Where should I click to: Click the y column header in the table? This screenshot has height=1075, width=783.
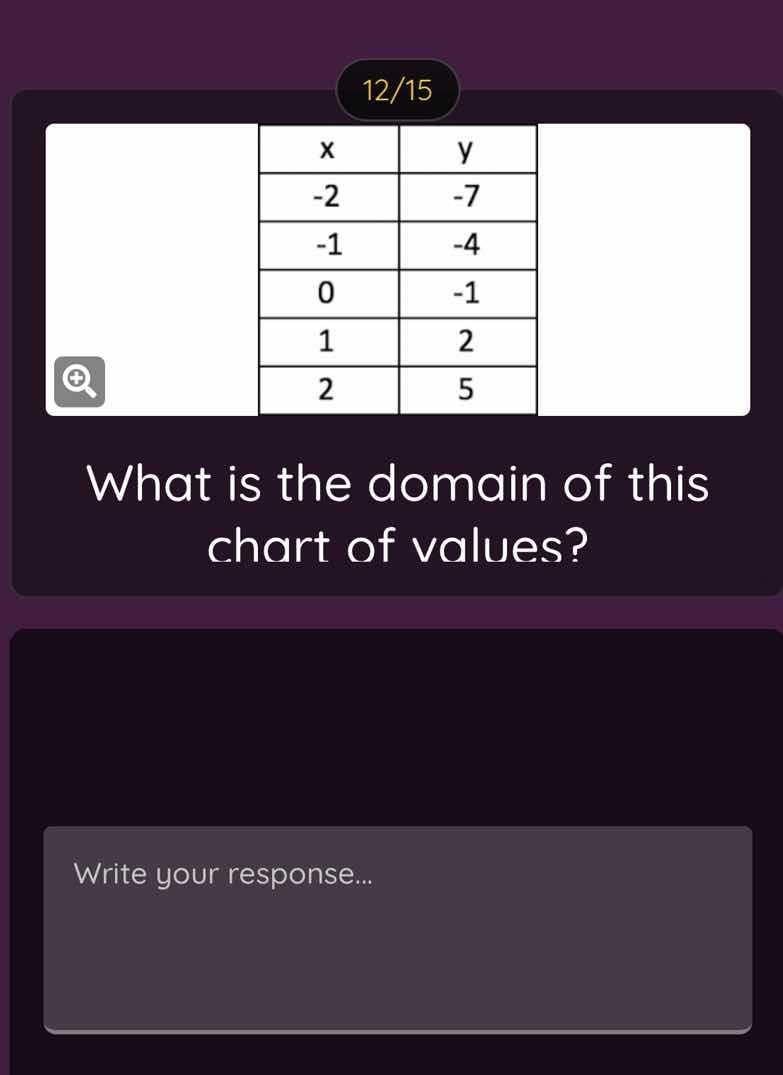click(466, 150)
